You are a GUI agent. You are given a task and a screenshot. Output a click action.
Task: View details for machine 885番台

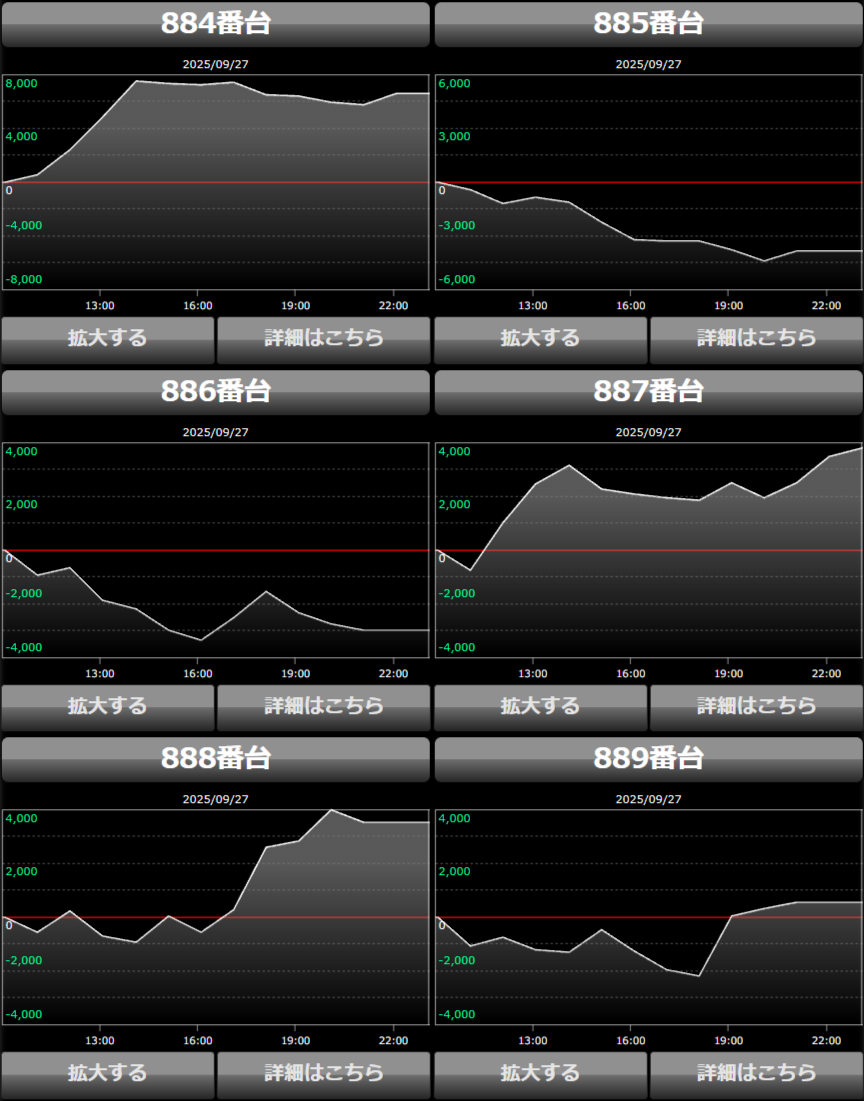(756, 339)
